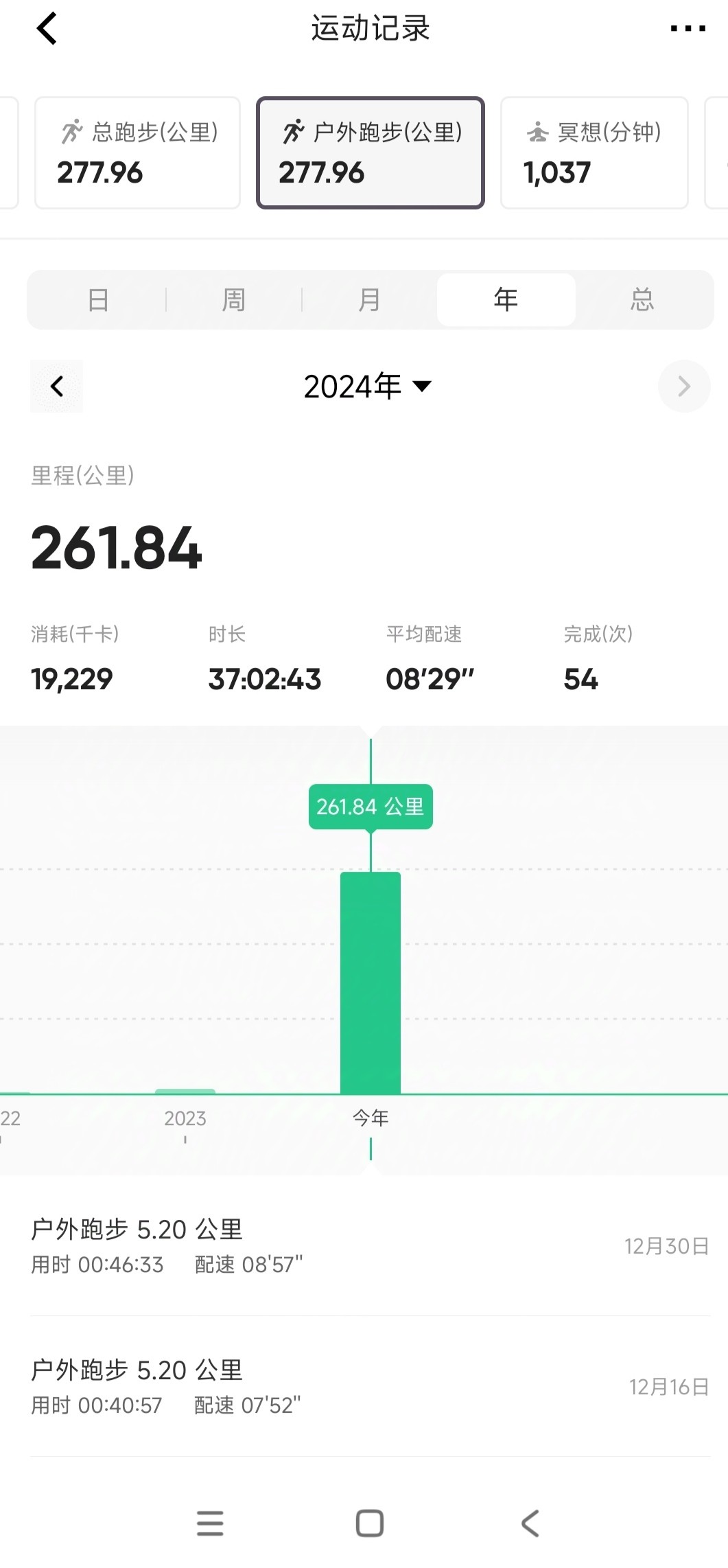The width and height of the screenshot is (728, 1568).
Task: Switch to the 日 tab
Action: pos(98,300)
